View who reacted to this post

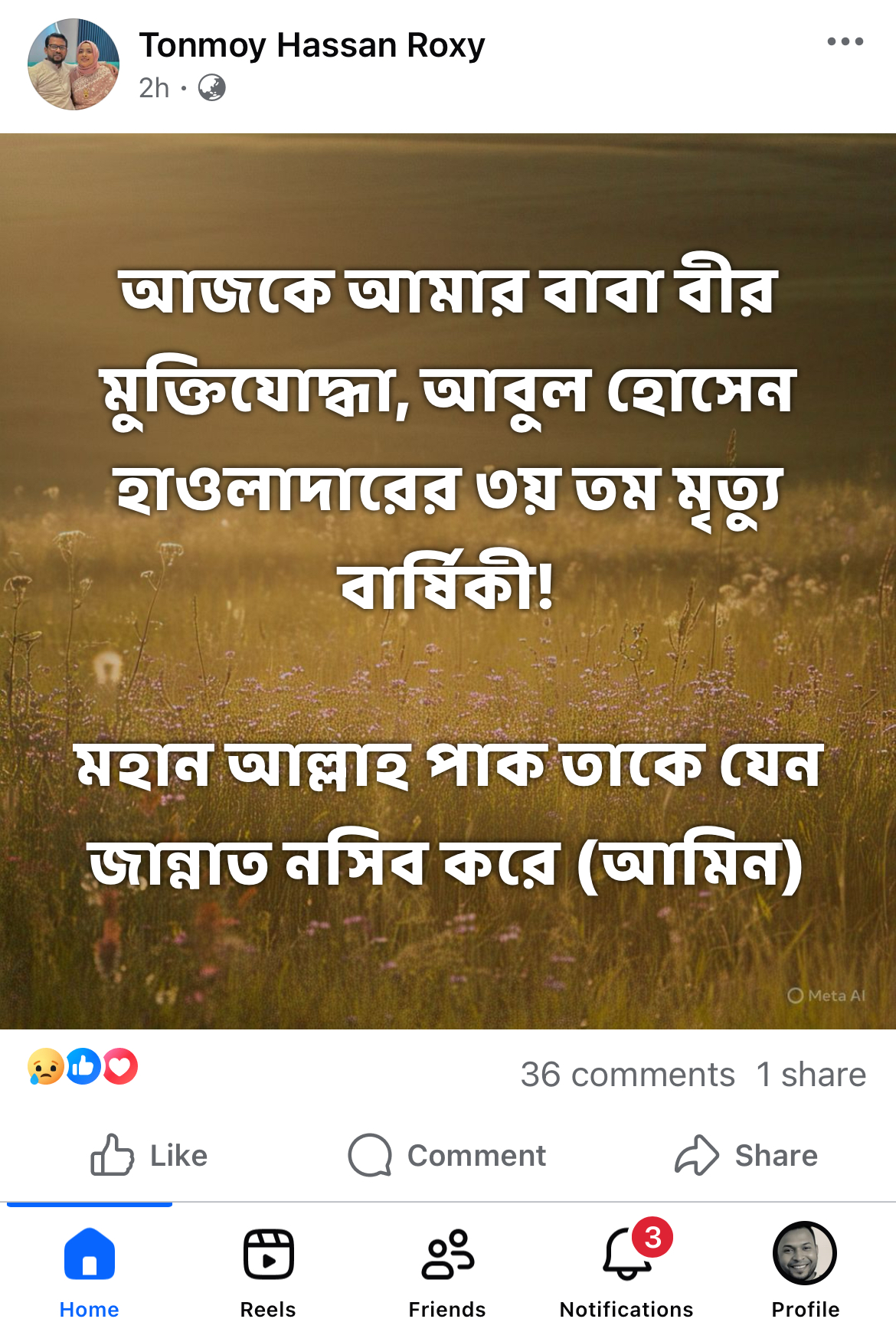coord(83,1066)
